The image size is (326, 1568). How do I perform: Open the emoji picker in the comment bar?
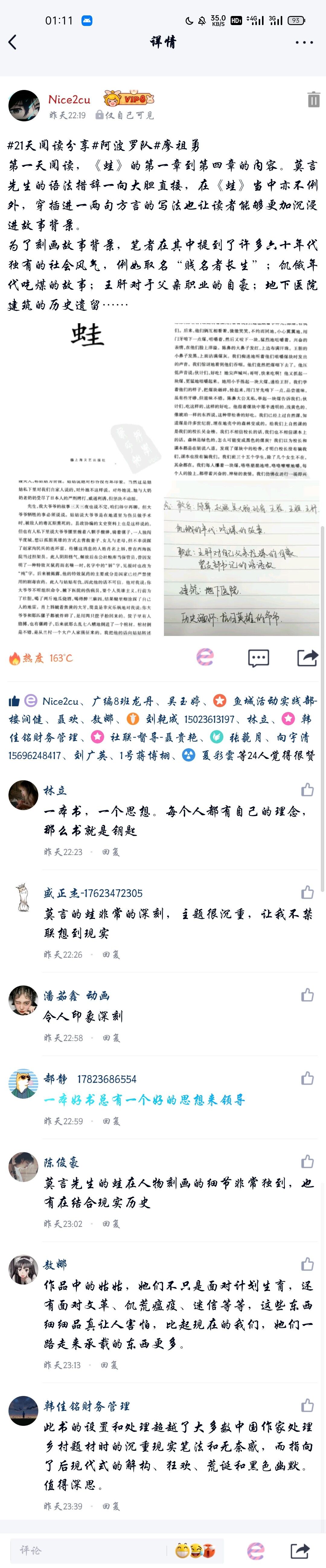pos(195,1550)
